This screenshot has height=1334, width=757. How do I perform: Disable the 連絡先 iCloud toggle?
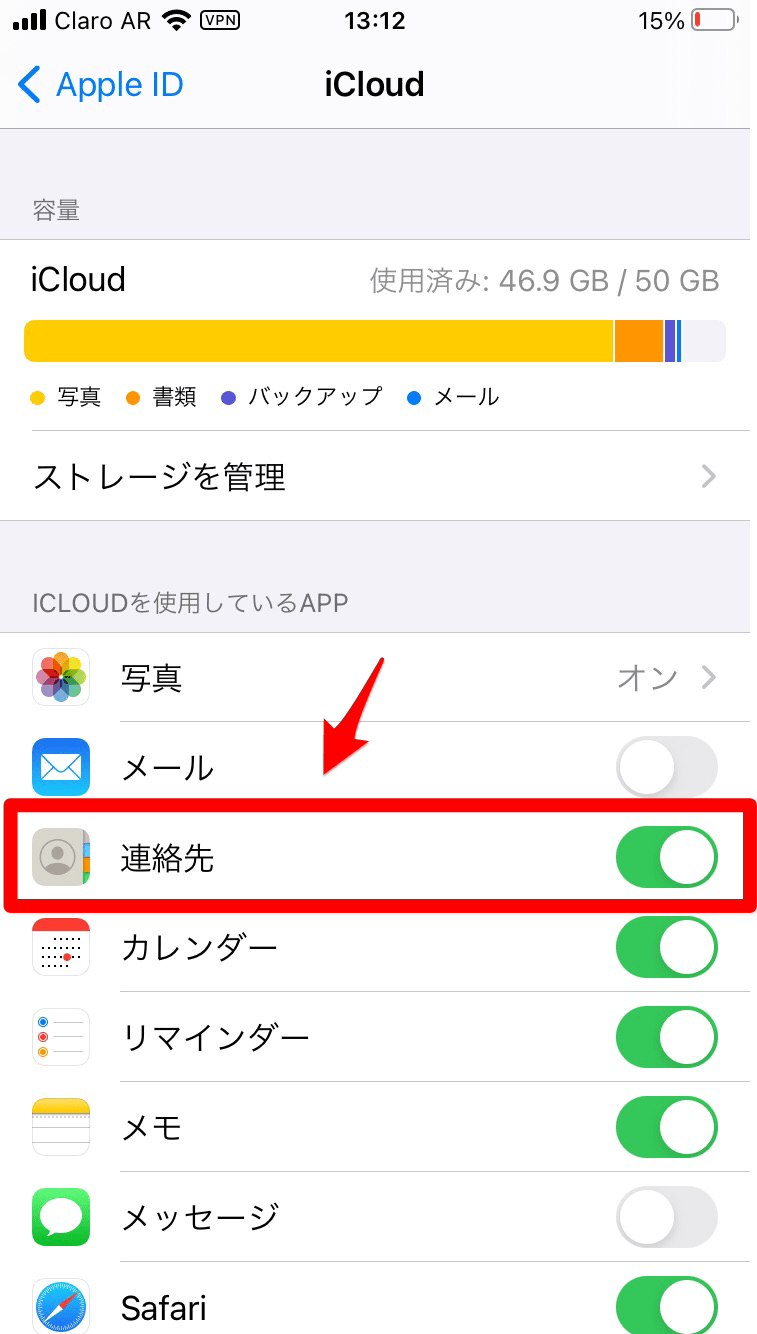[x=666, y=857]
